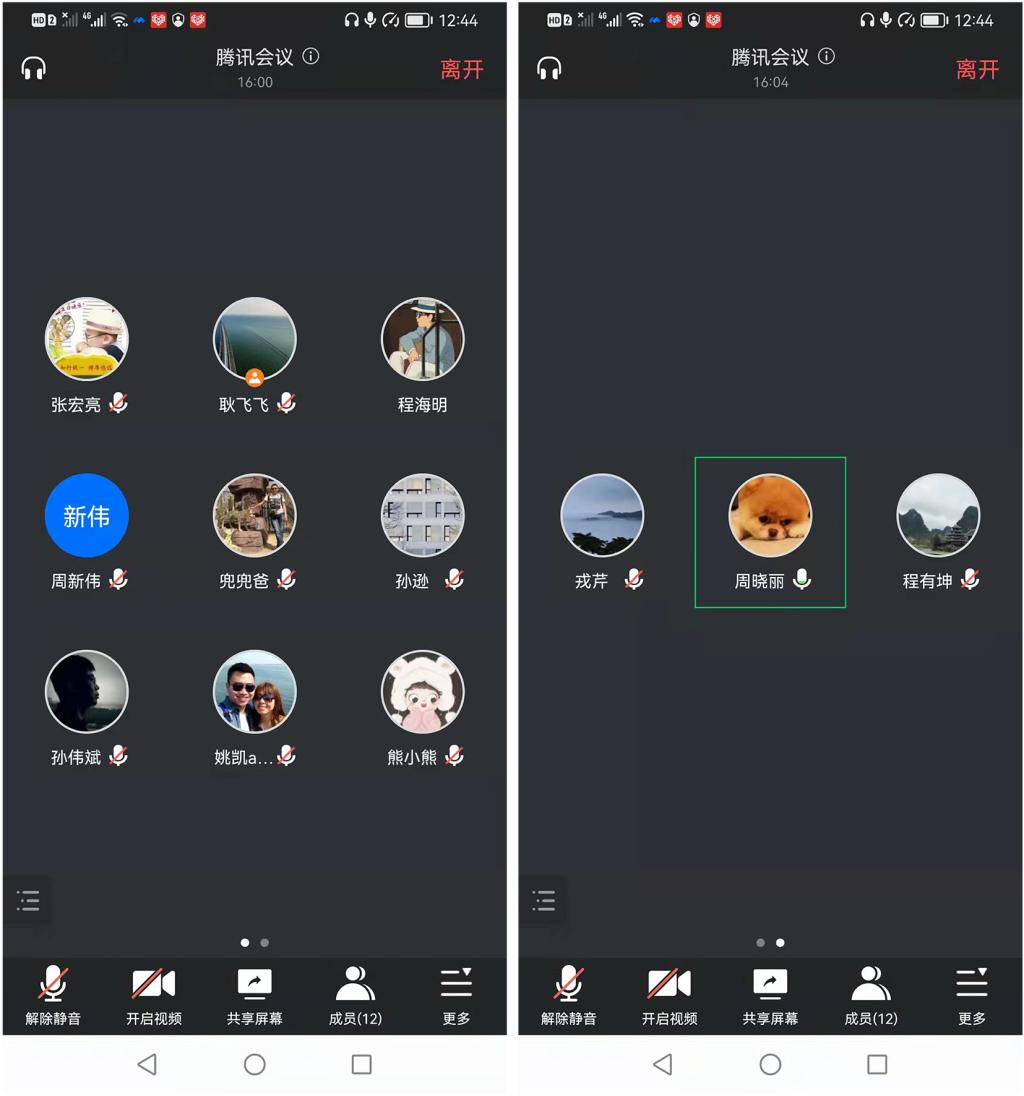
Task: Open participant 兜兜爸
Action: (255, 515)
